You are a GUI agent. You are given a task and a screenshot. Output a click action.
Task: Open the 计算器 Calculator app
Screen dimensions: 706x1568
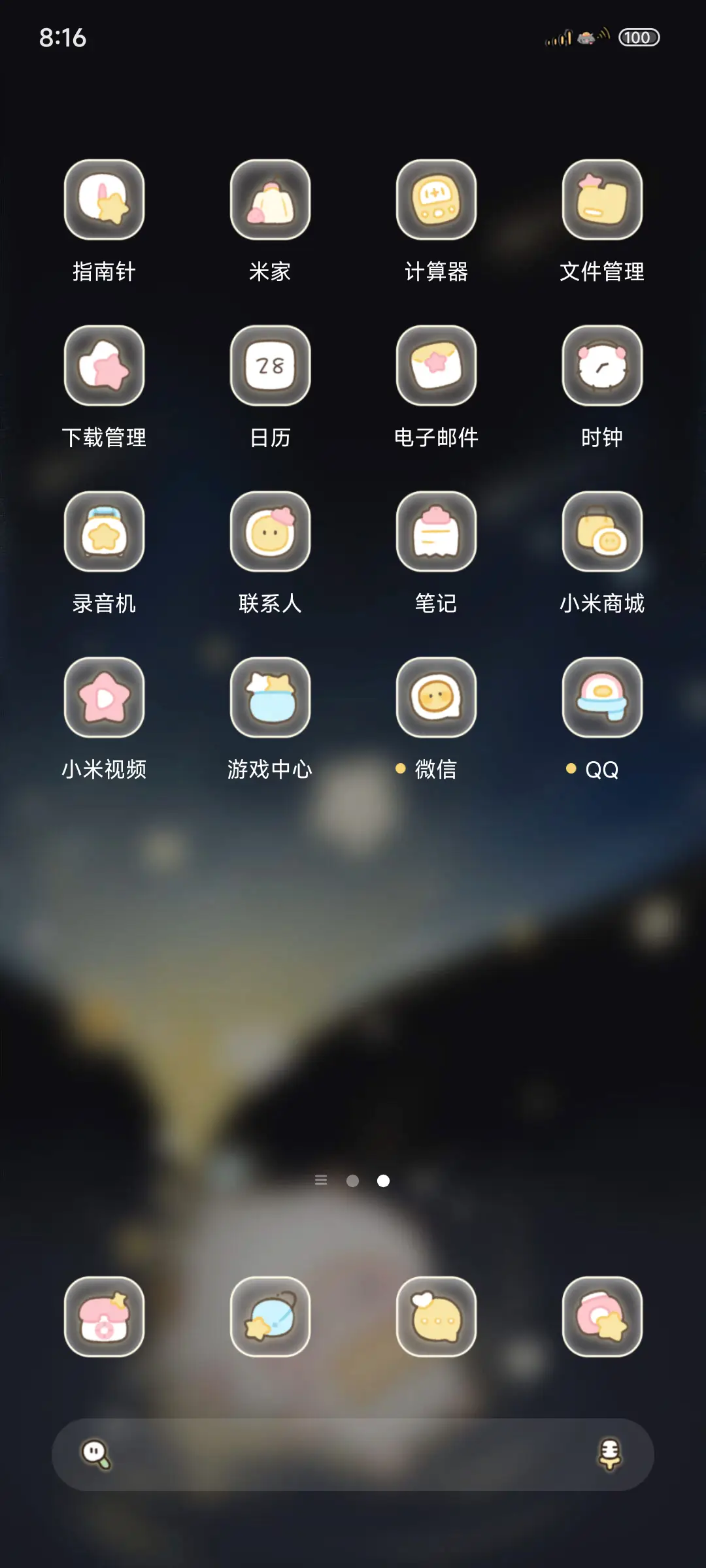(437, 201)
